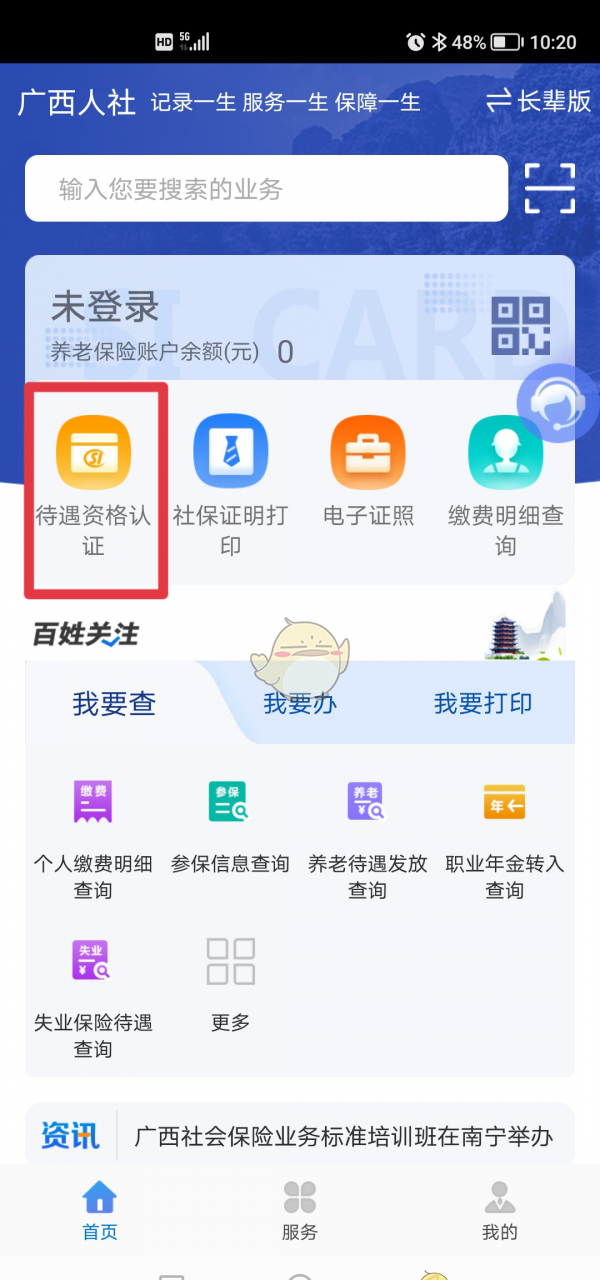Open the customer service headset bubble

556,403
